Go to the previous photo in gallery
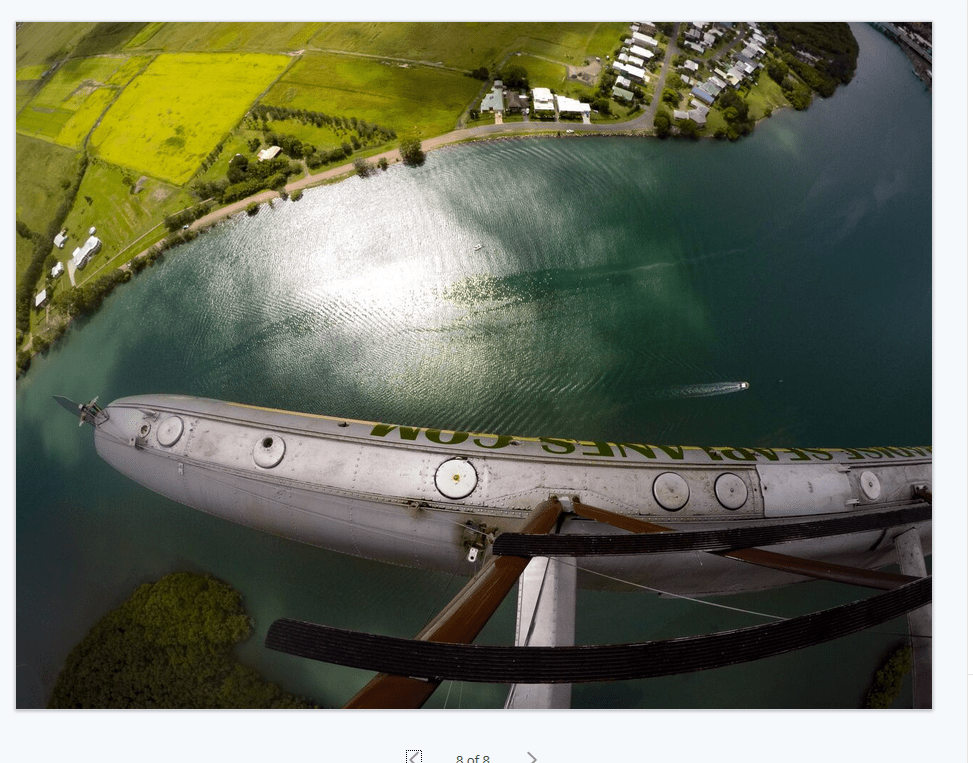 click(x=414, y=757)
